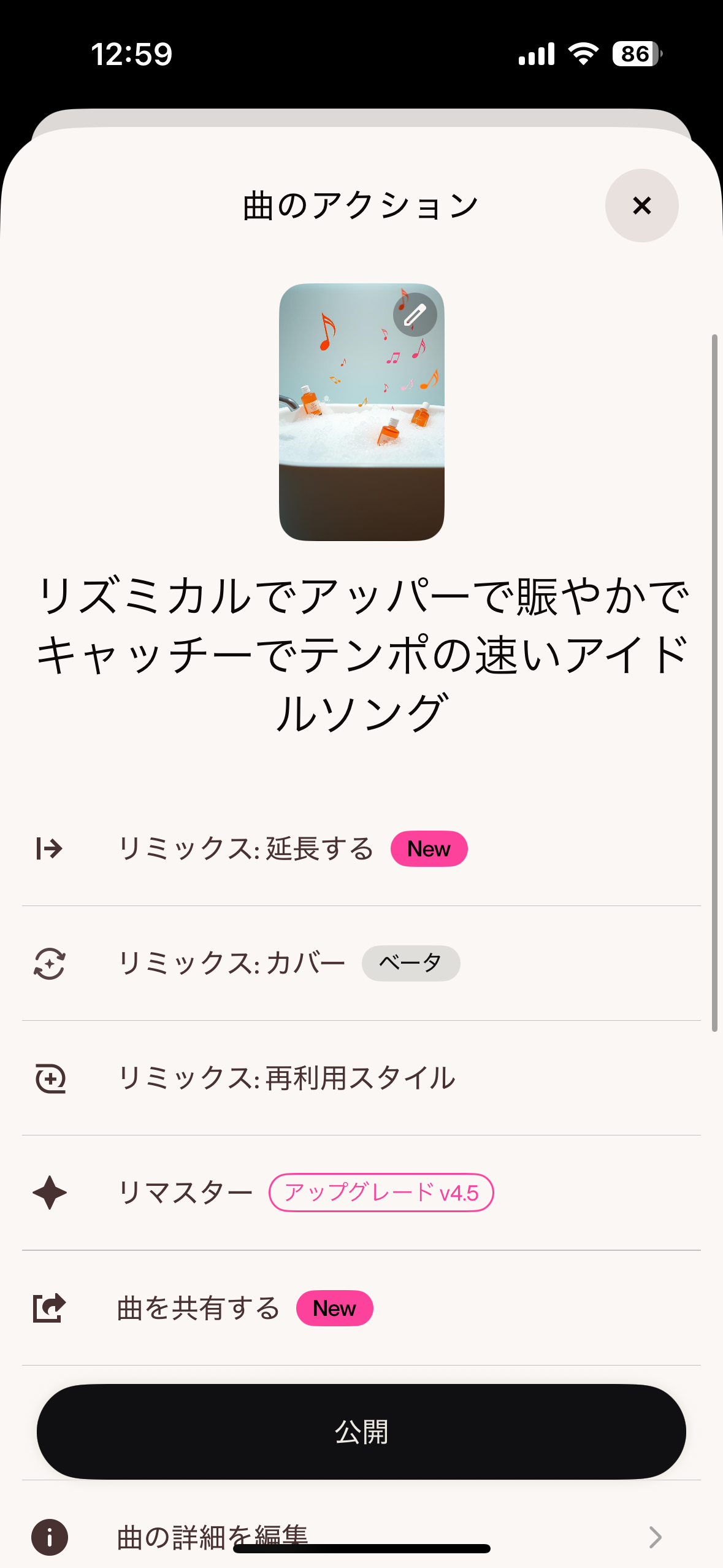Viewport: 723px width, 1568px height.
Task: Click the リミックス:カバー cover icon
Action: 49,963
